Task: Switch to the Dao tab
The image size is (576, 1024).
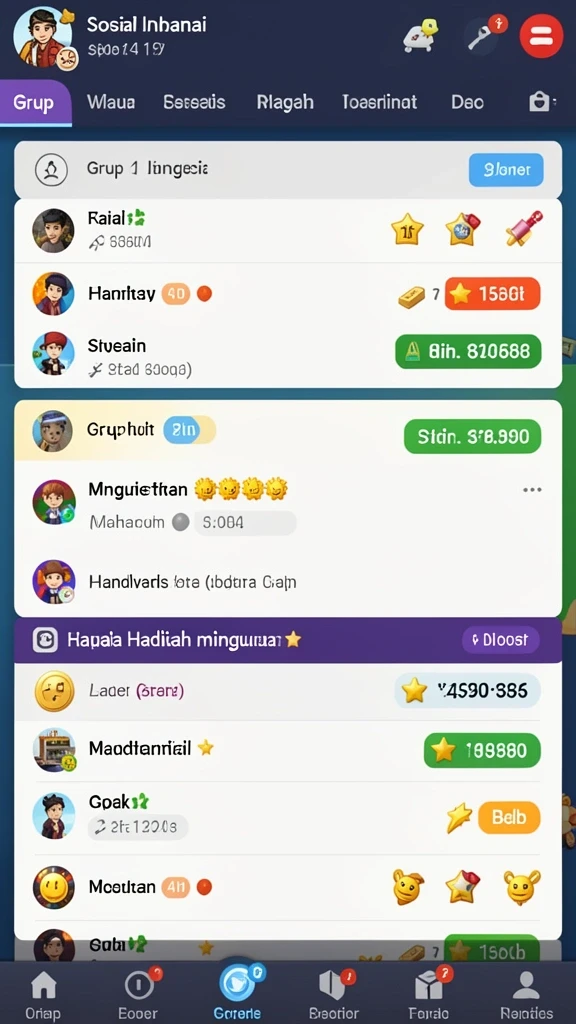Action: coord(468,103)
